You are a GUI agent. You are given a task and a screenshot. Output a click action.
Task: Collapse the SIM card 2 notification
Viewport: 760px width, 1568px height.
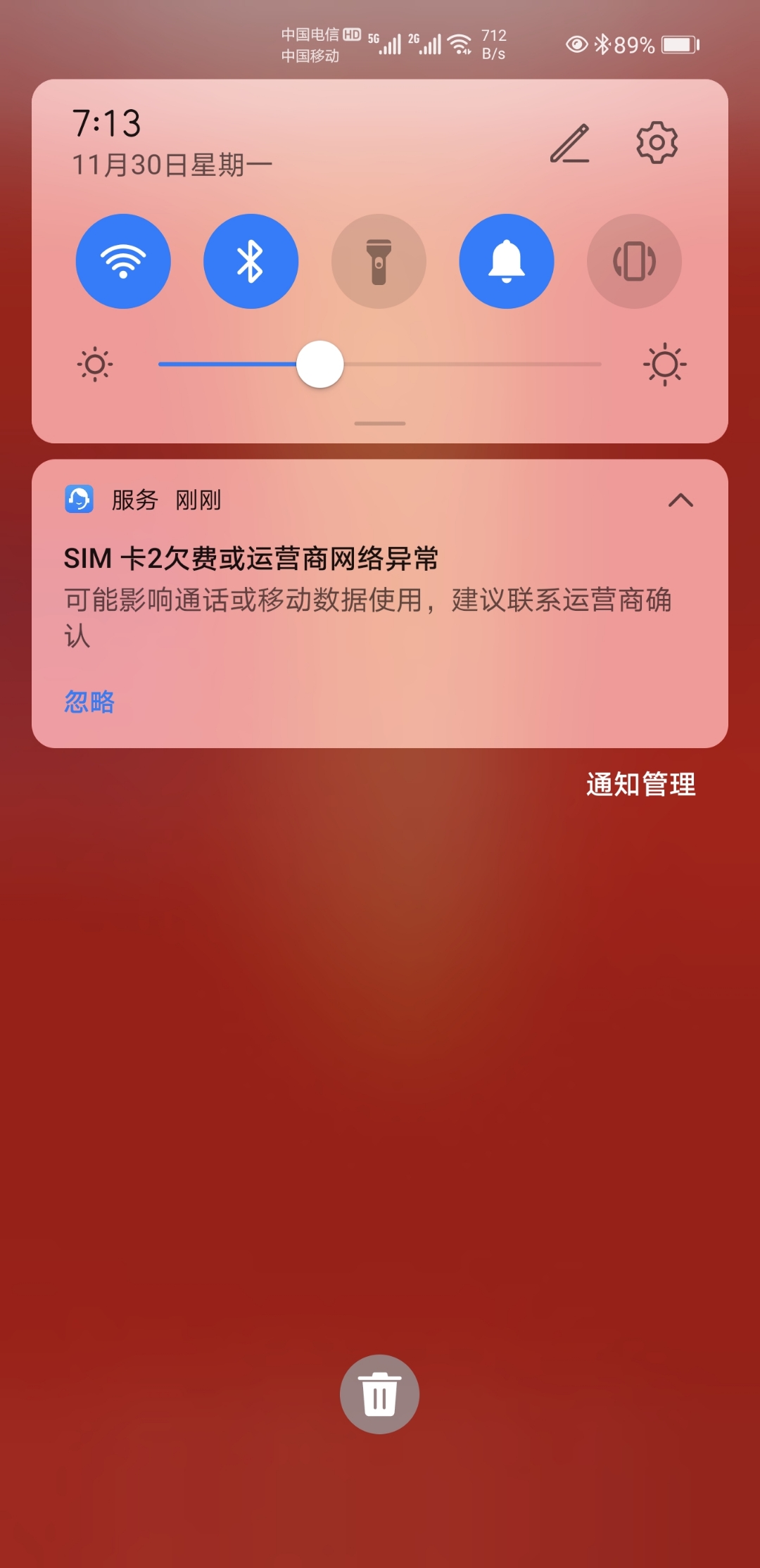[x=680, y=500]
